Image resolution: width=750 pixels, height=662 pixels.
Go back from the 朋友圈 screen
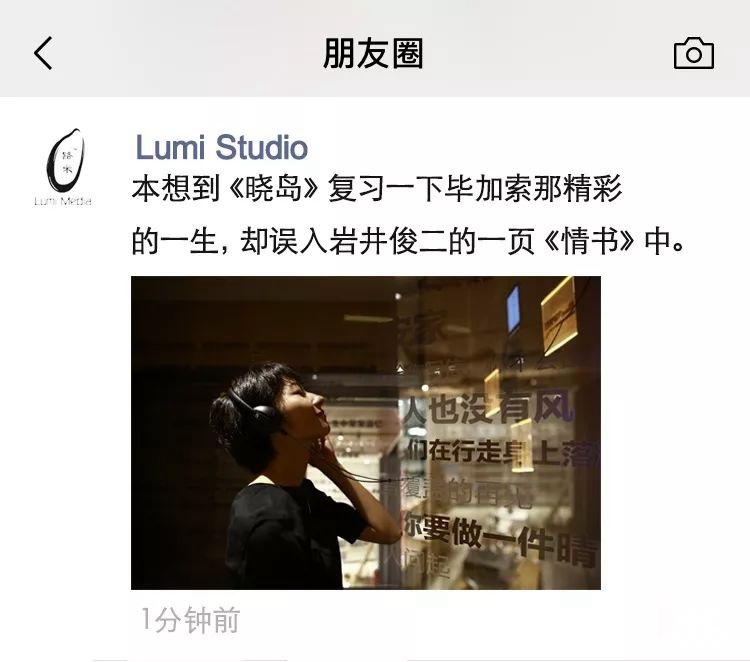click(43, 53)
